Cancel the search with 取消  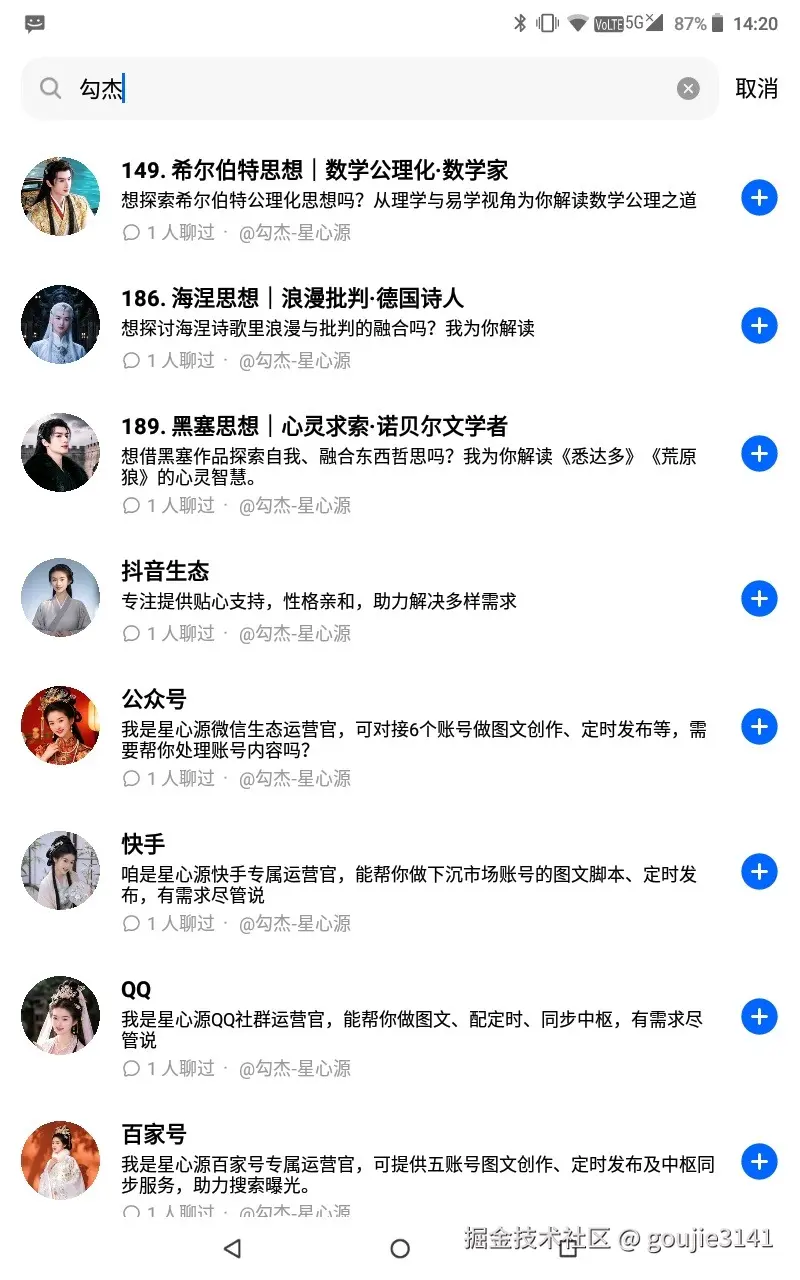(x=756, y=89)
